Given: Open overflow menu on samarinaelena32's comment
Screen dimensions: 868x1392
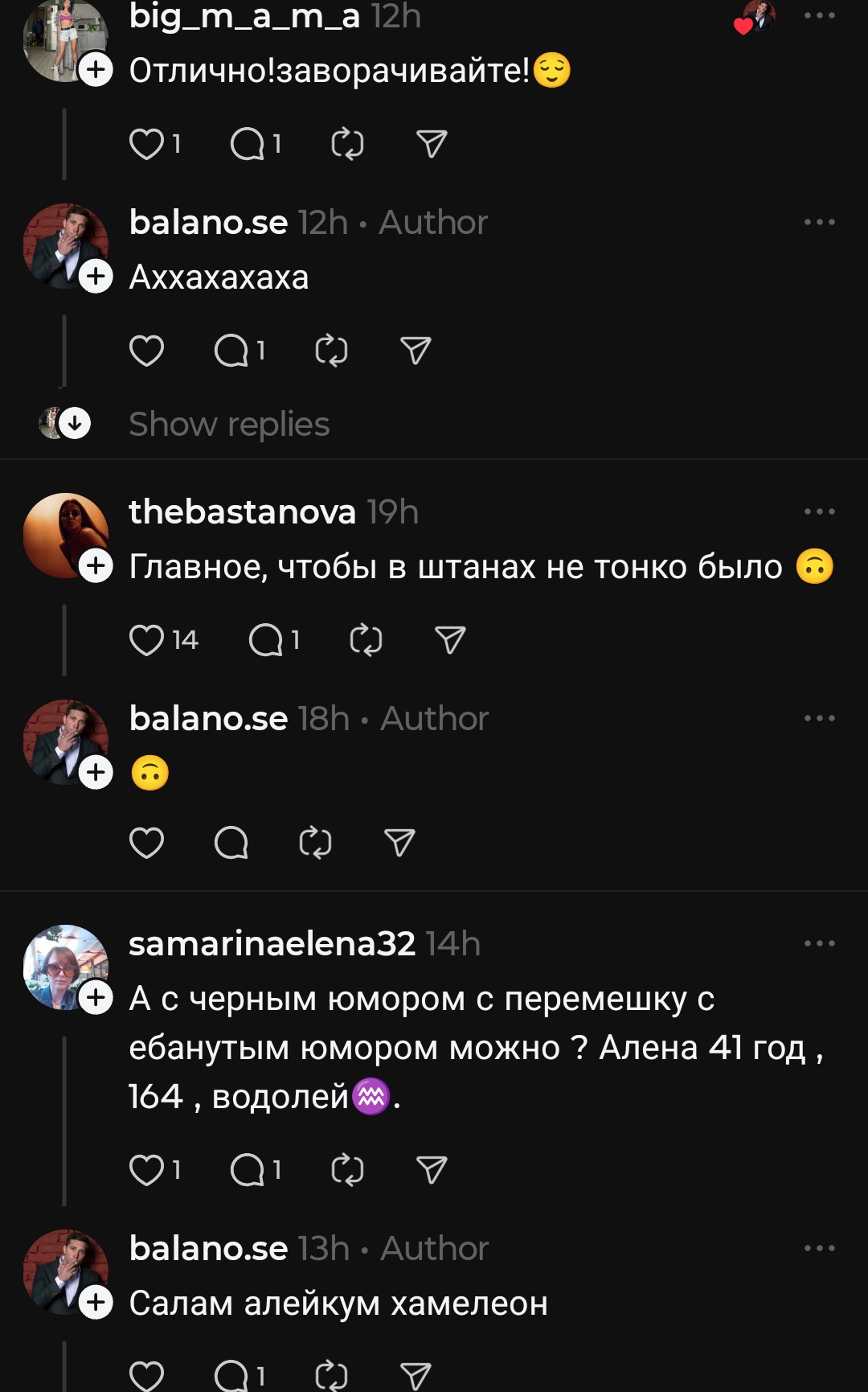Looking at the screenshot, I should (819, 943).
